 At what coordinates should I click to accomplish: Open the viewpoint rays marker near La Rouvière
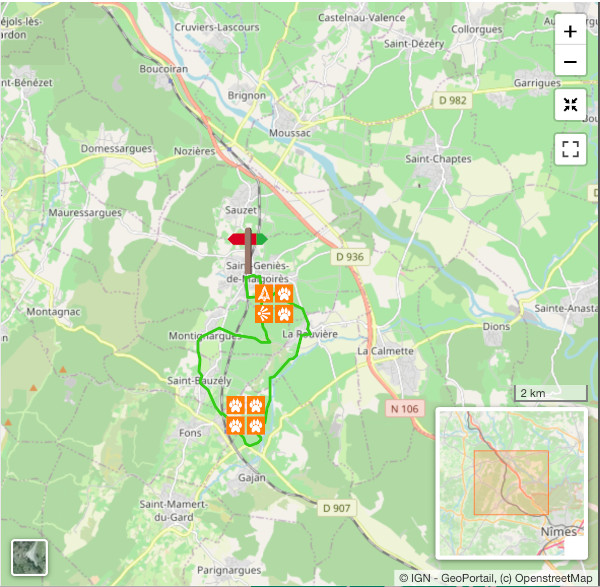tap(264, 314)
